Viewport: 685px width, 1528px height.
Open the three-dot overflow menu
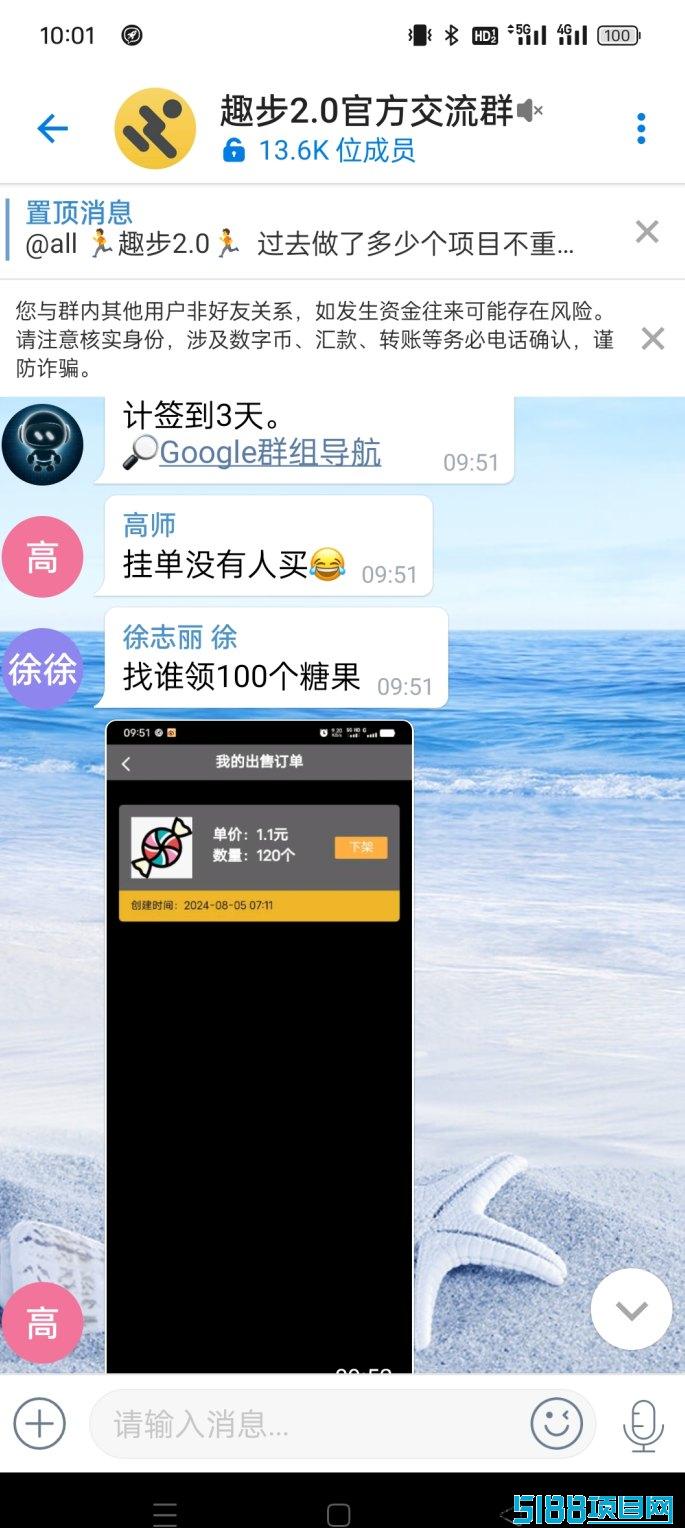click(641, 128)
